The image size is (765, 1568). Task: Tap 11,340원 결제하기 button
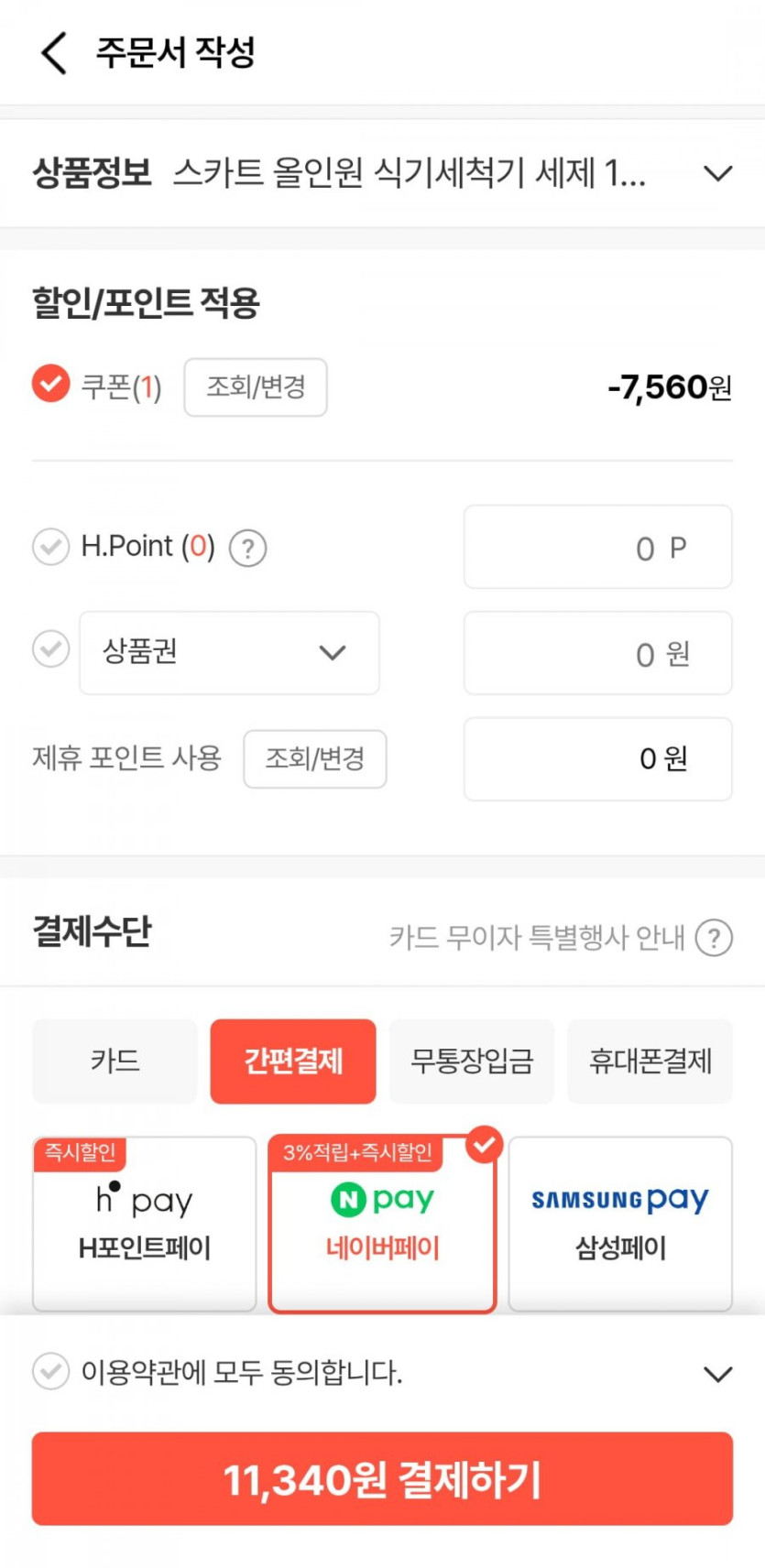[x=382, y=1478]
